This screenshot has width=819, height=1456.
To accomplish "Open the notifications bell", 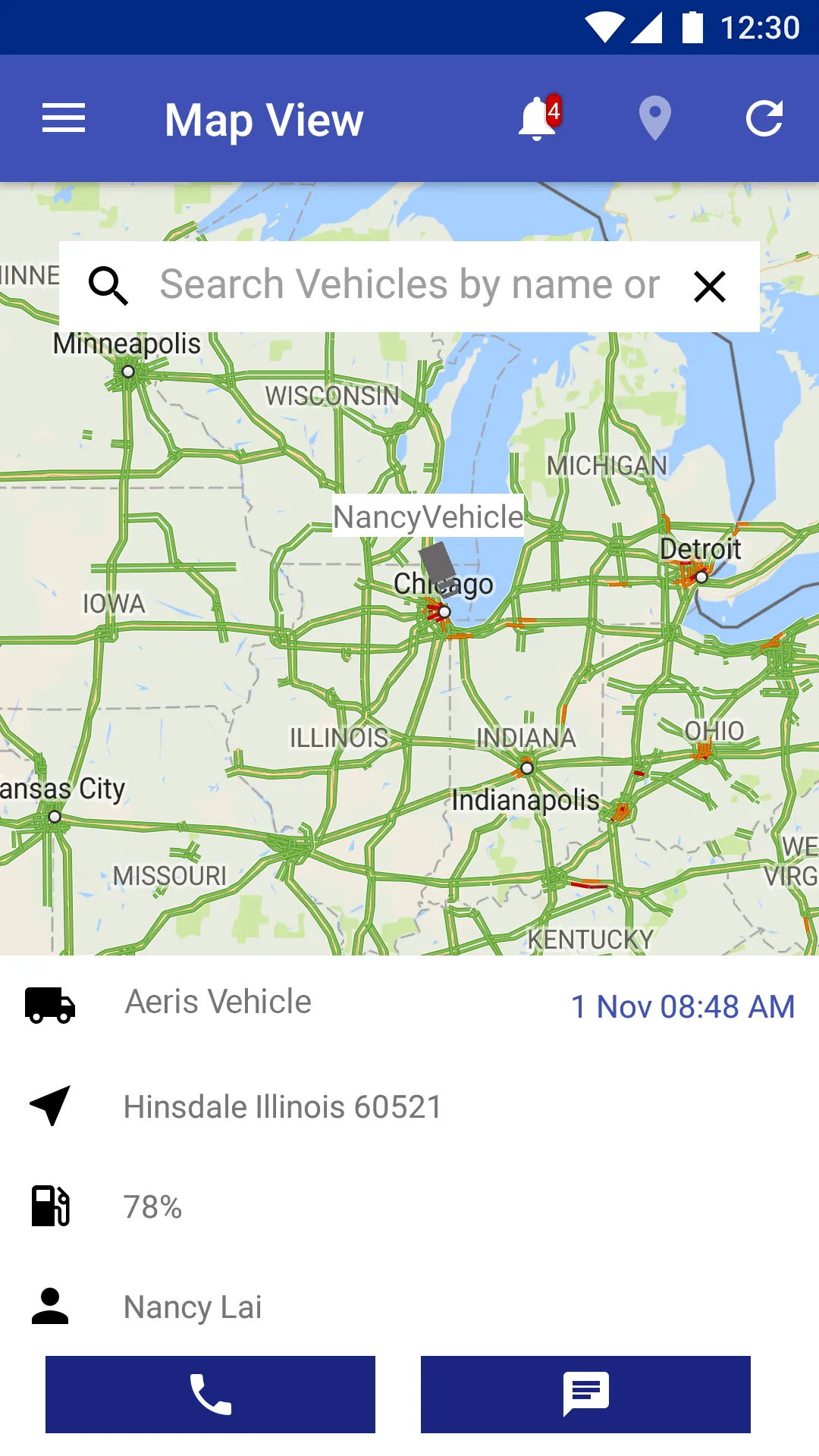I will (x=538, y=118).
